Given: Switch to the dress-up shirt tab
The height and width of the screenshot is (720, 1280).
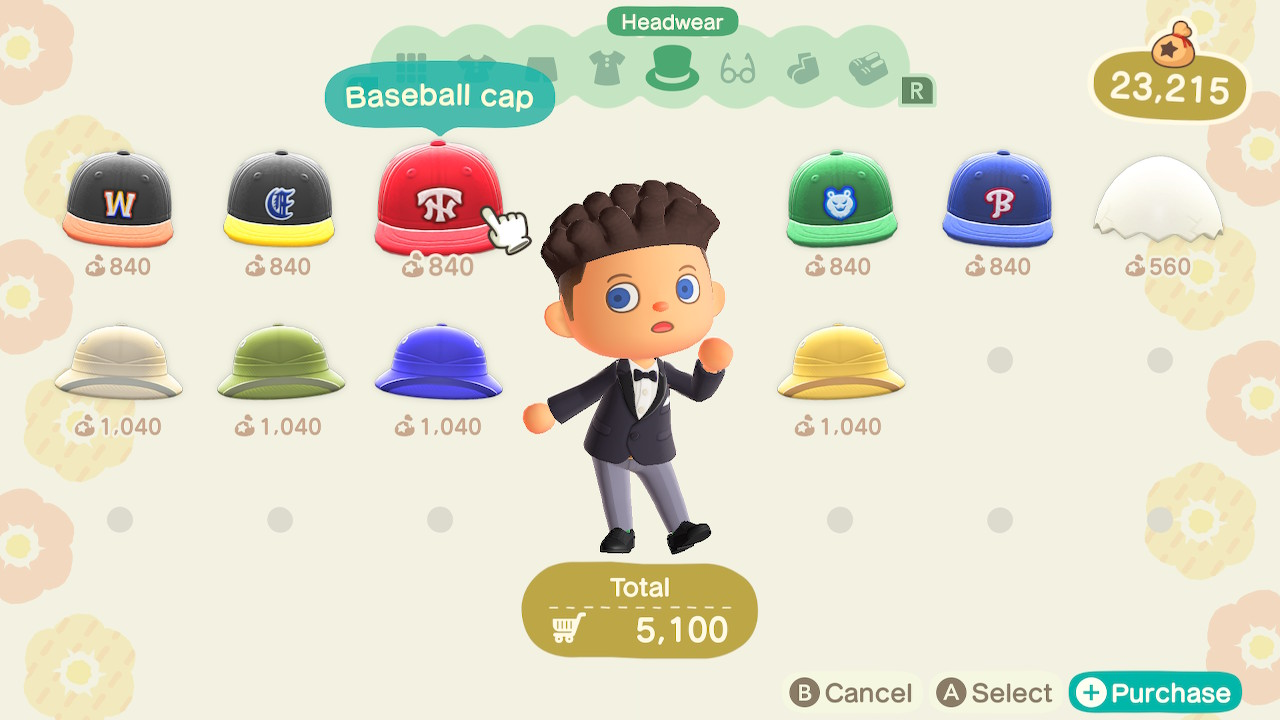Looking at the screenshot, I should [x=607, y=68].
